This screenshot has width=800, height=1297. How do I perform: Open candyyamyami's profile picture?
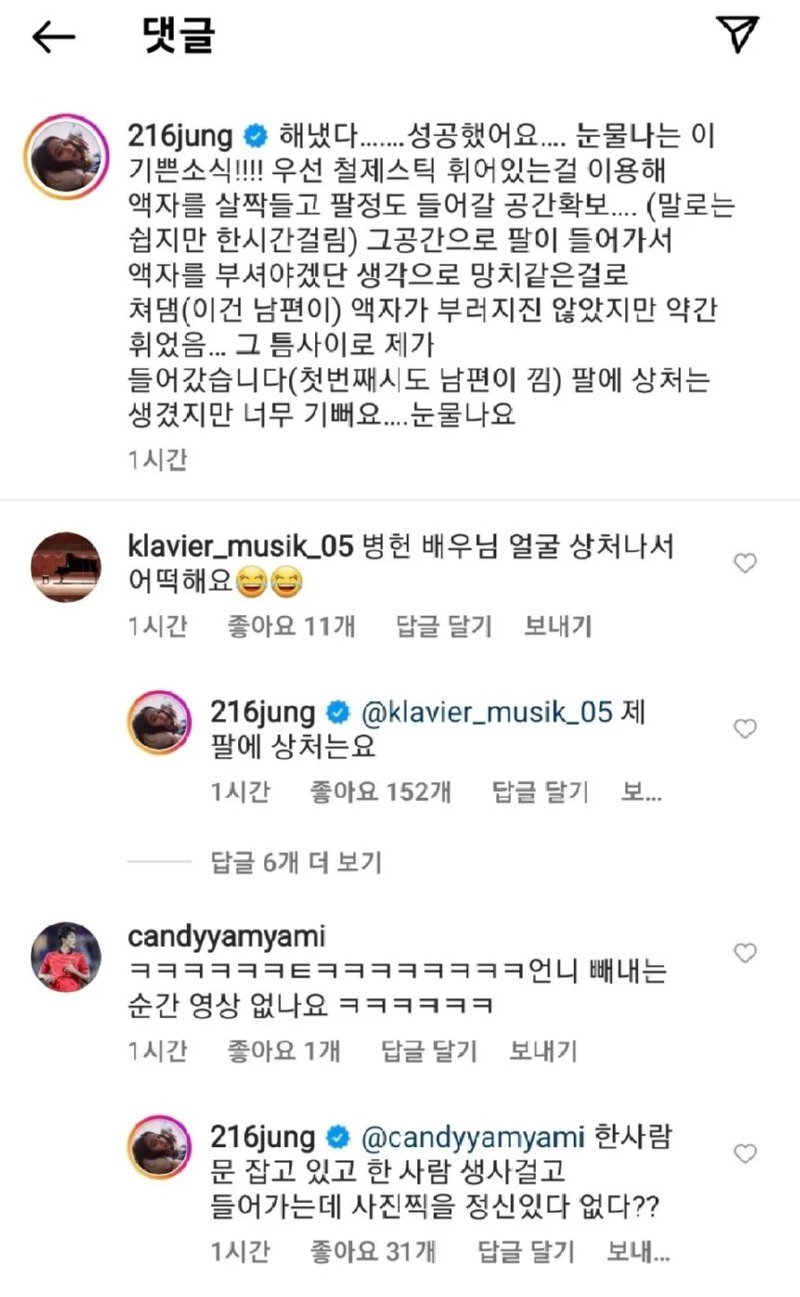[66, 957]
